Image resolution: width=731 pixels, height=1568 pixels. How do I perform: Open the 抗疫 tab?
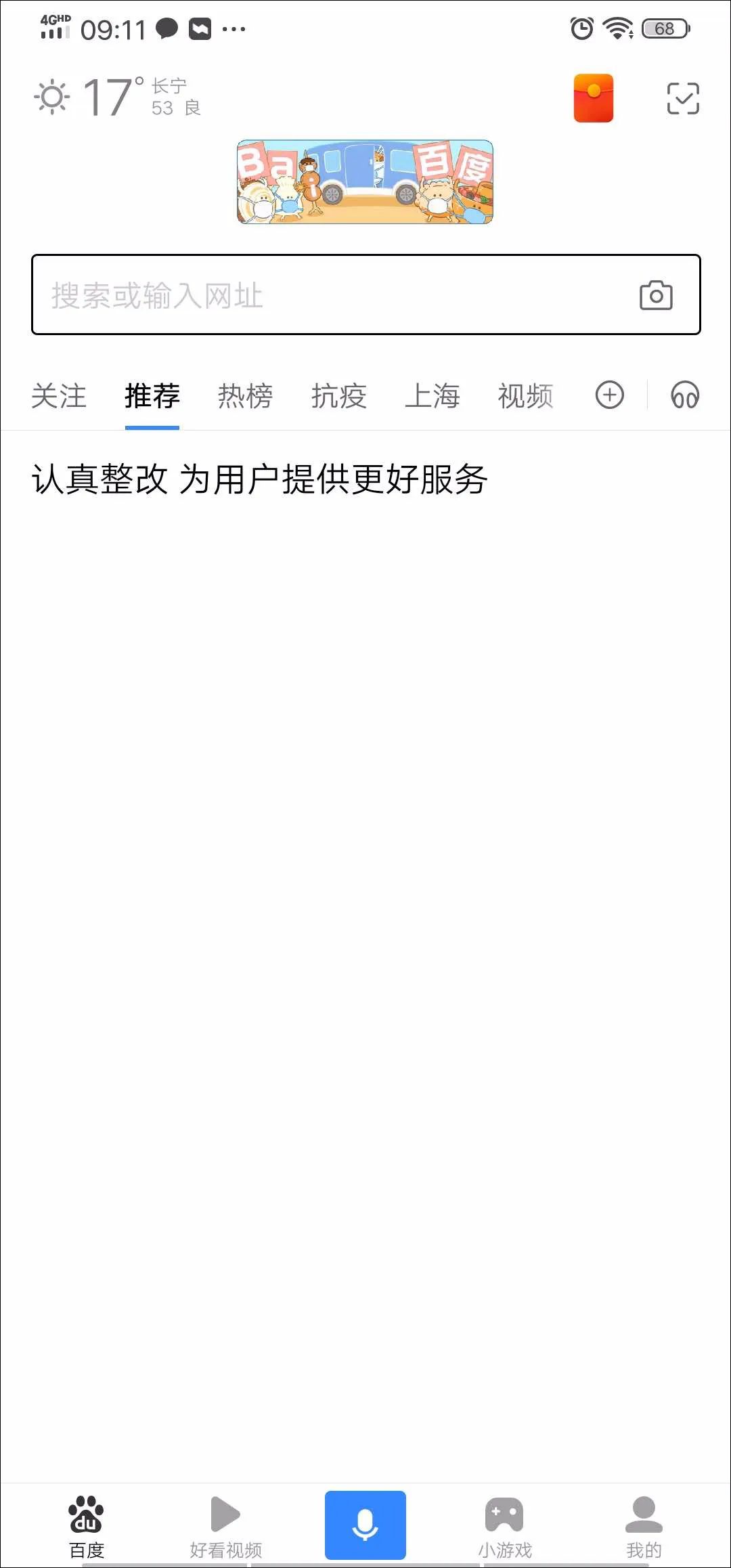pos(339,396)
